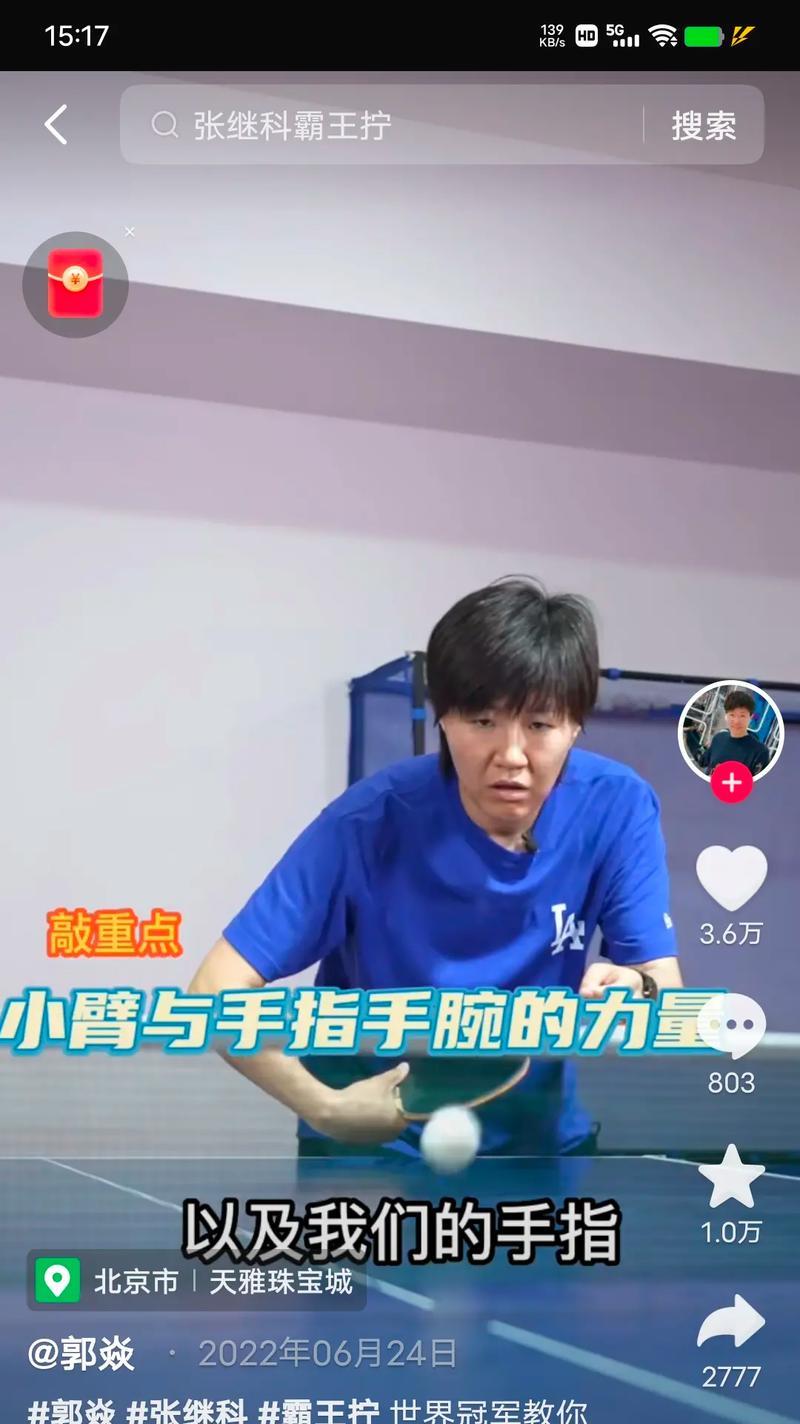Screen dimensions: 800x1424
Task: Open the 北京市 天雅珠宝城 location tag
Action: point(197,1280)
